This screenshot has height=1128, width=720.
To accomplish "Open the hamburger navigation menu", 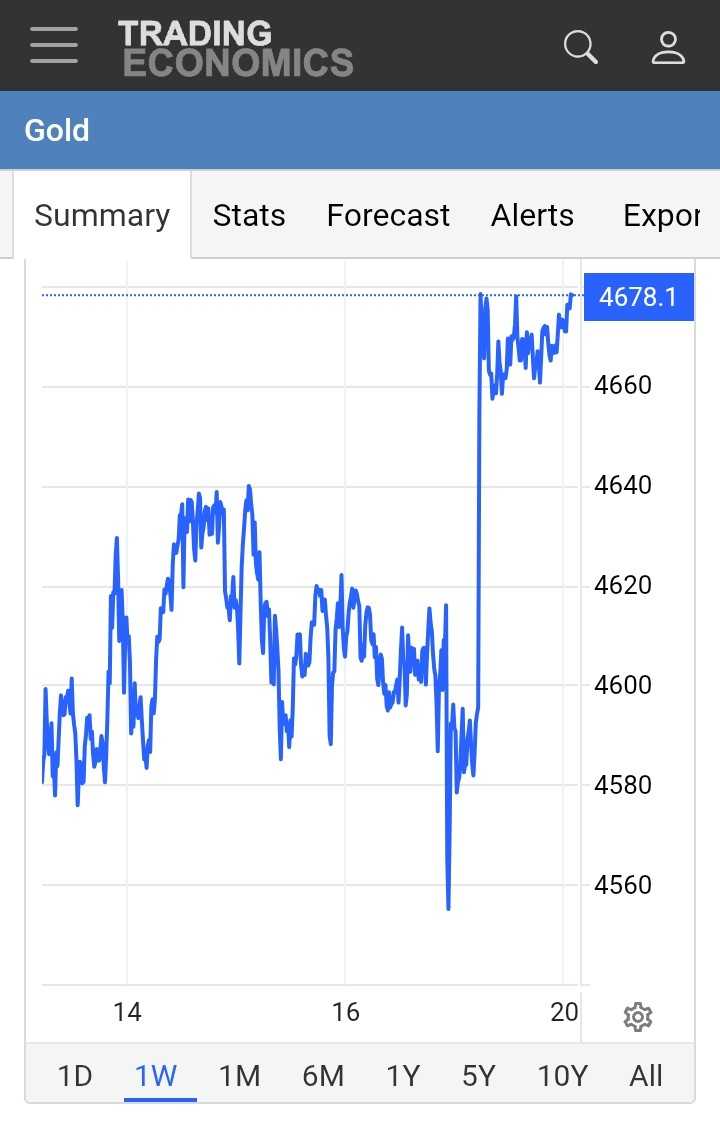I will click(x=54, y=46).
